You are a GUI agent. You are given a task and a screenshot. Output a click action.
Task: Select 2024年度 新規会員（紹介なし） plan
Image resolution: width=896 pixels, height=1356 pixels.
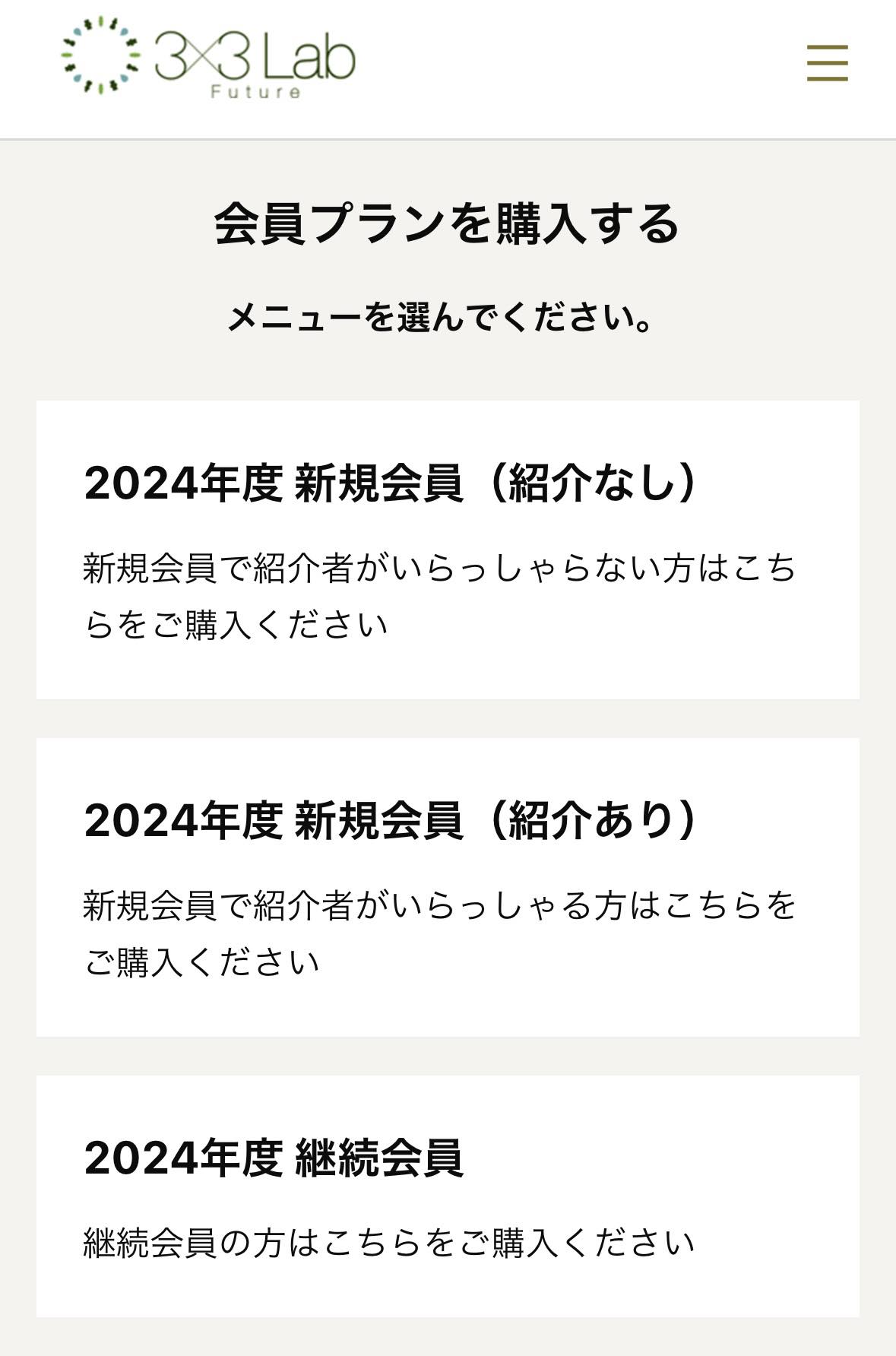click(x=448, y=550)
